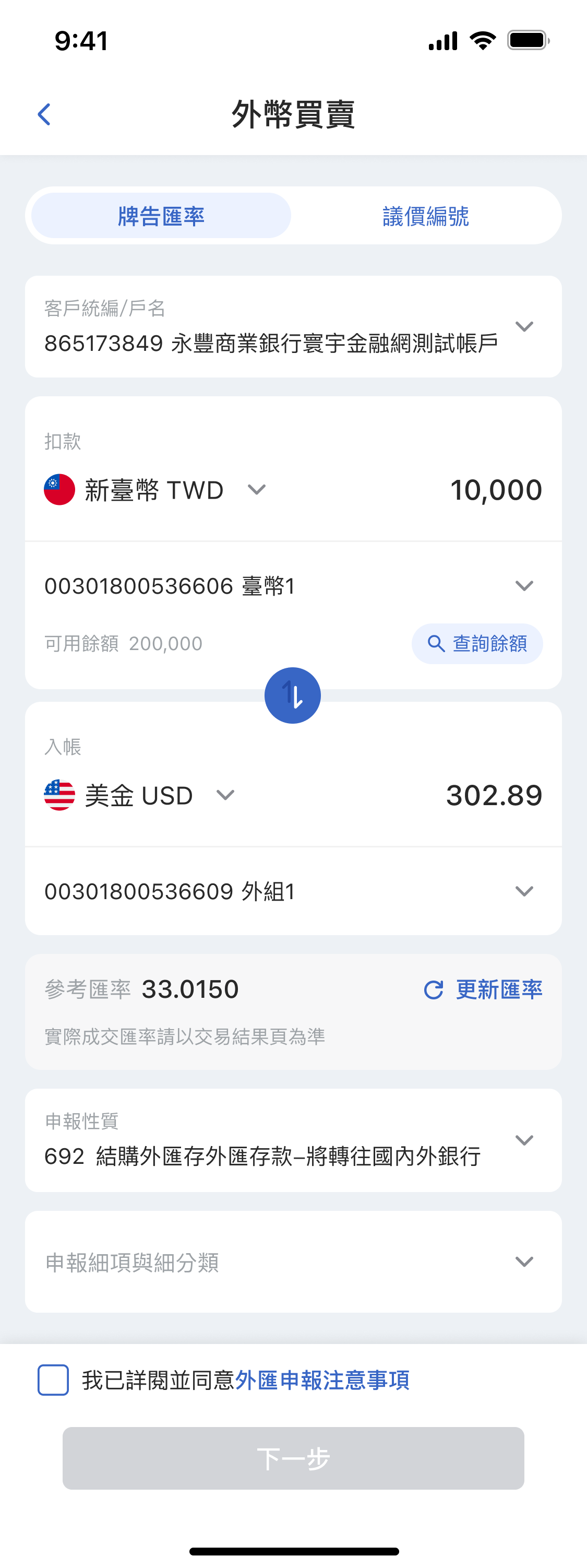
Task: Select the 牌告匯率 tab
Action: (162, 215)
